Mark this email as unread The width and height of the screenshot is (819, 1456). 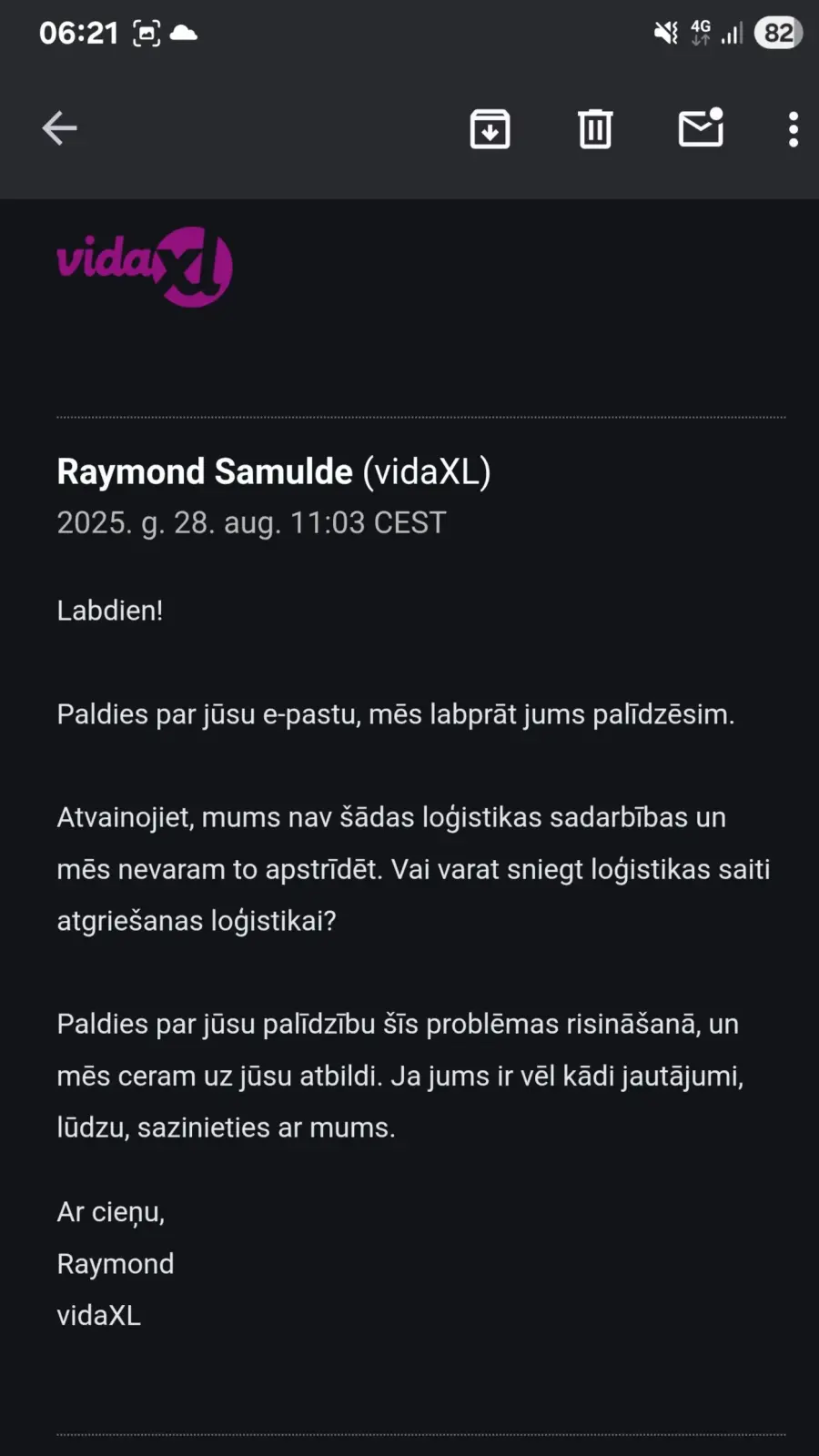click(x=701, y=127)
